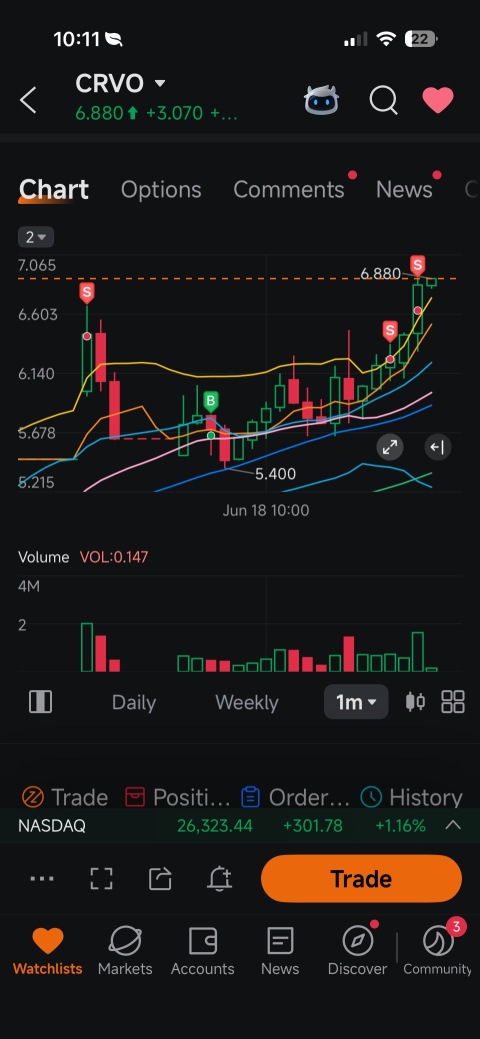Open the 1m interval dropdown
Viewport: 480px width, 1039px height.
click(356, 702)
